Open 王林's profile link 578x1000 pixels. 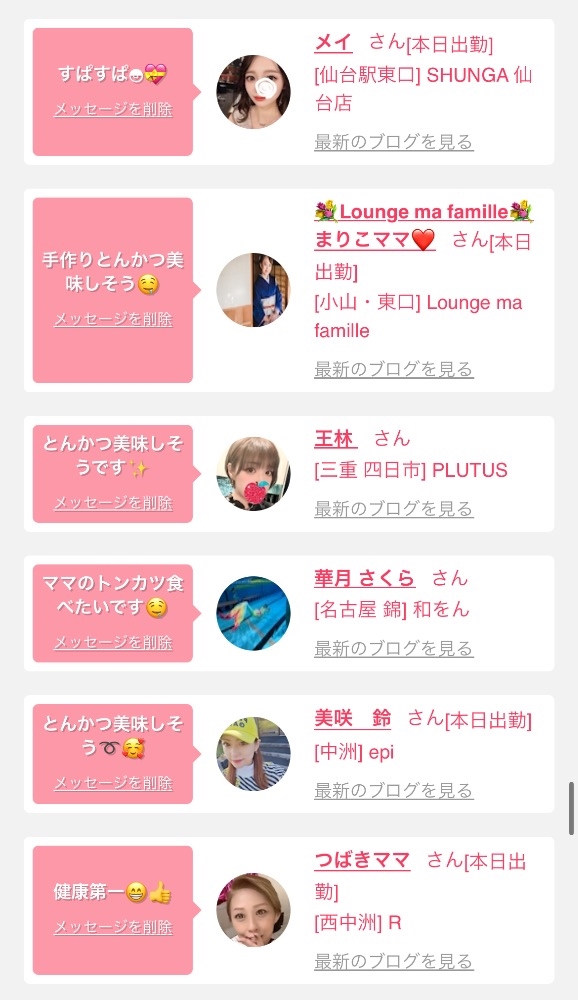[336, 439]
